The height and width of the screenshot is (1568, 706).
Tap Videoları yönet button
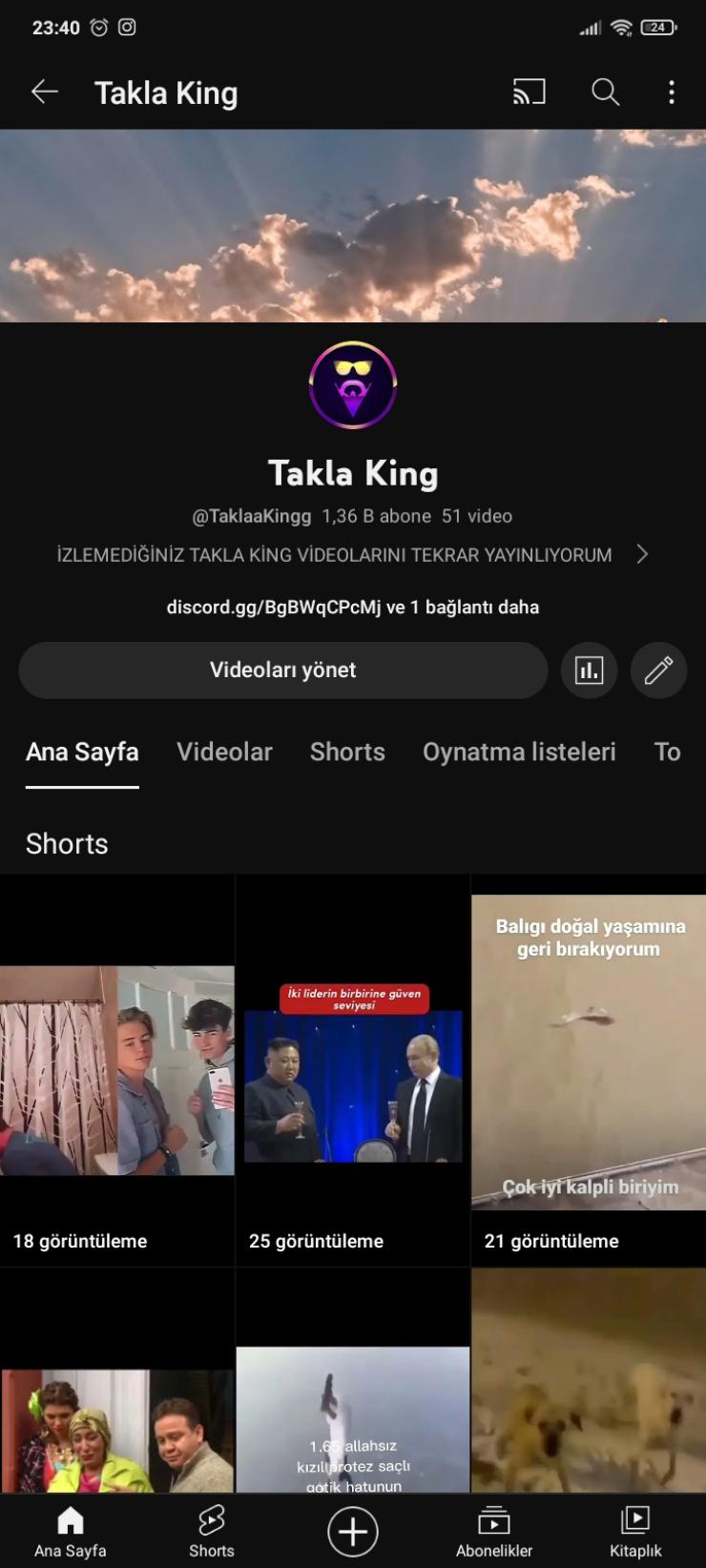[x=282, y=670]
